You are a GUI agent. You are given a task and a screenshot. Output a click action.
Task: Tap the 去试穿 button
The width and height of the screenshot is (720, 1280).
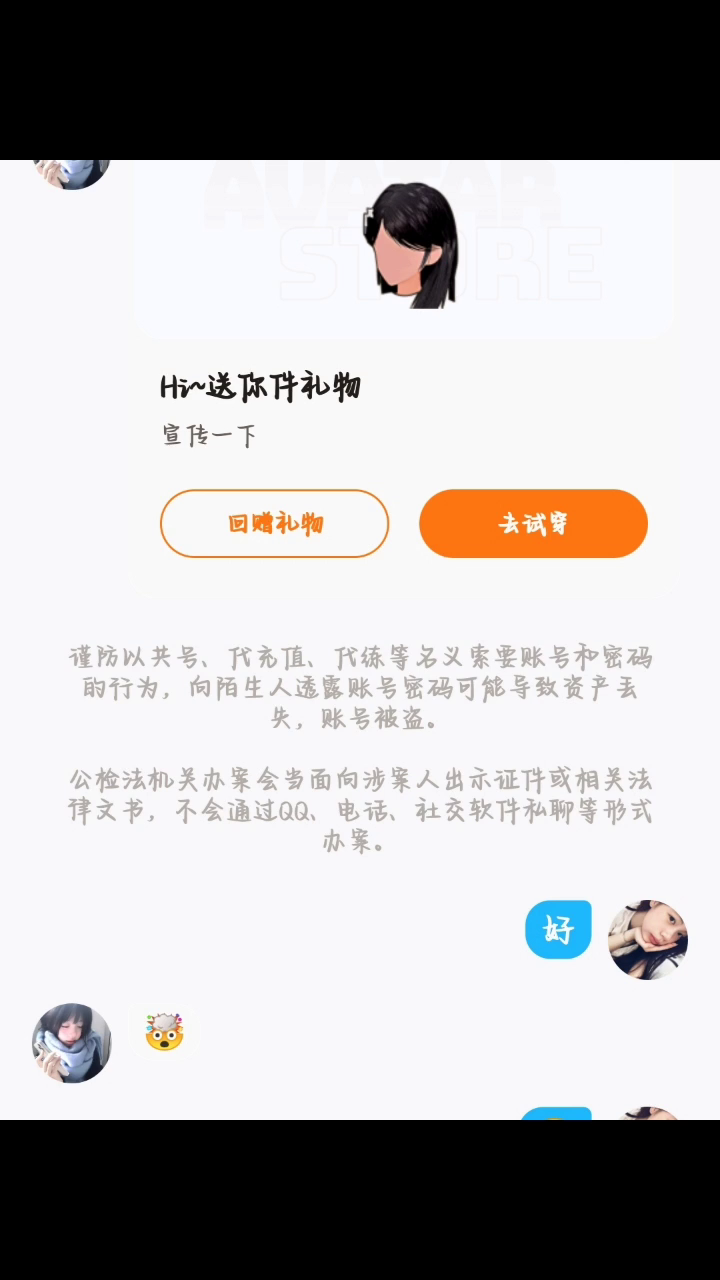click(533, 523)
